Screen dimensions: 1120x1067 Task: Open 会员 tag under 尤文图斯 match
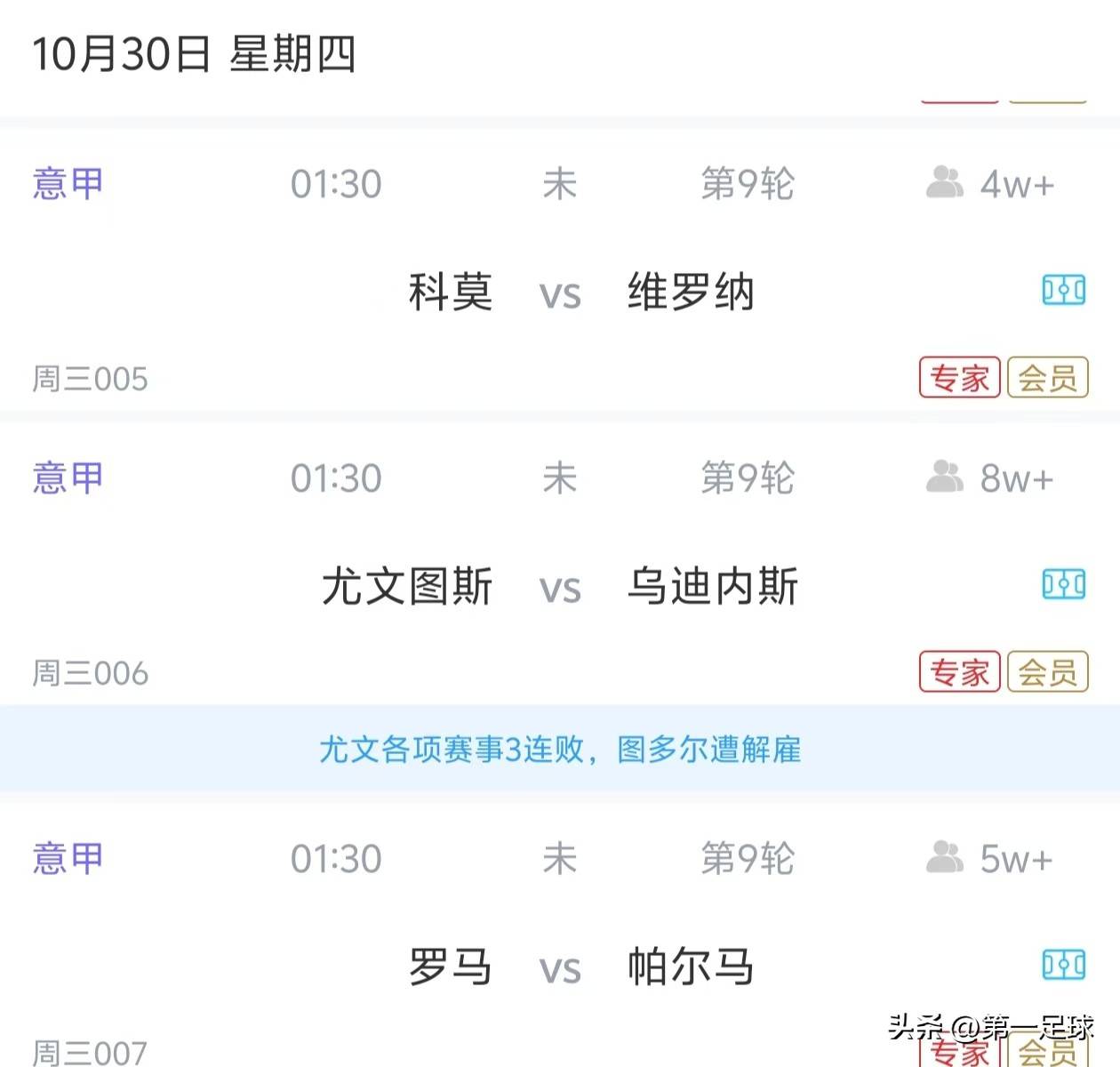pyautogui.click(x=1047, y=672)
